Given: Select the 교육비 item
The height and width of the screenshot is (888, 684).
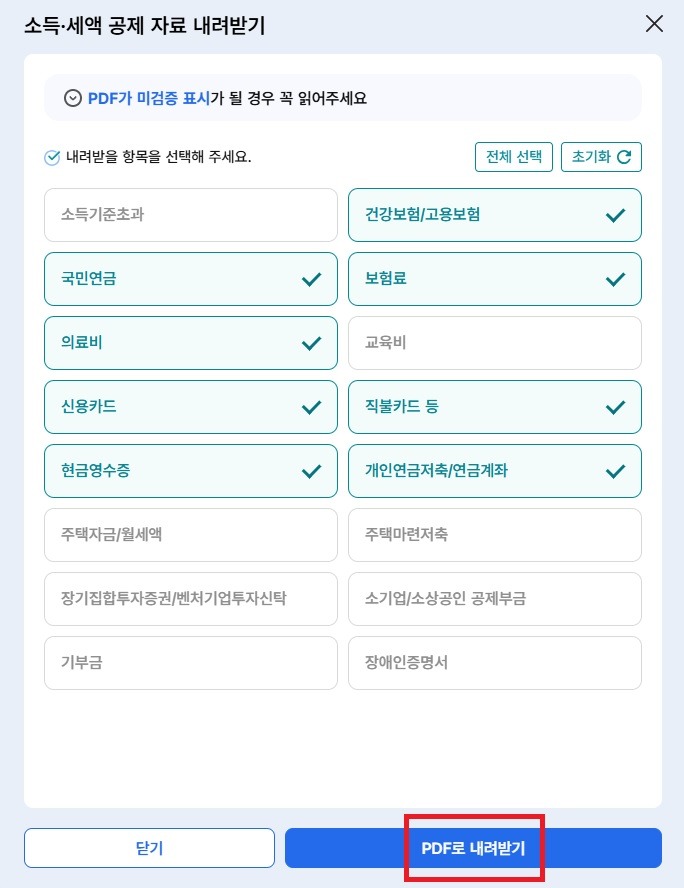Looking at the screenshot, I should 494,343.
